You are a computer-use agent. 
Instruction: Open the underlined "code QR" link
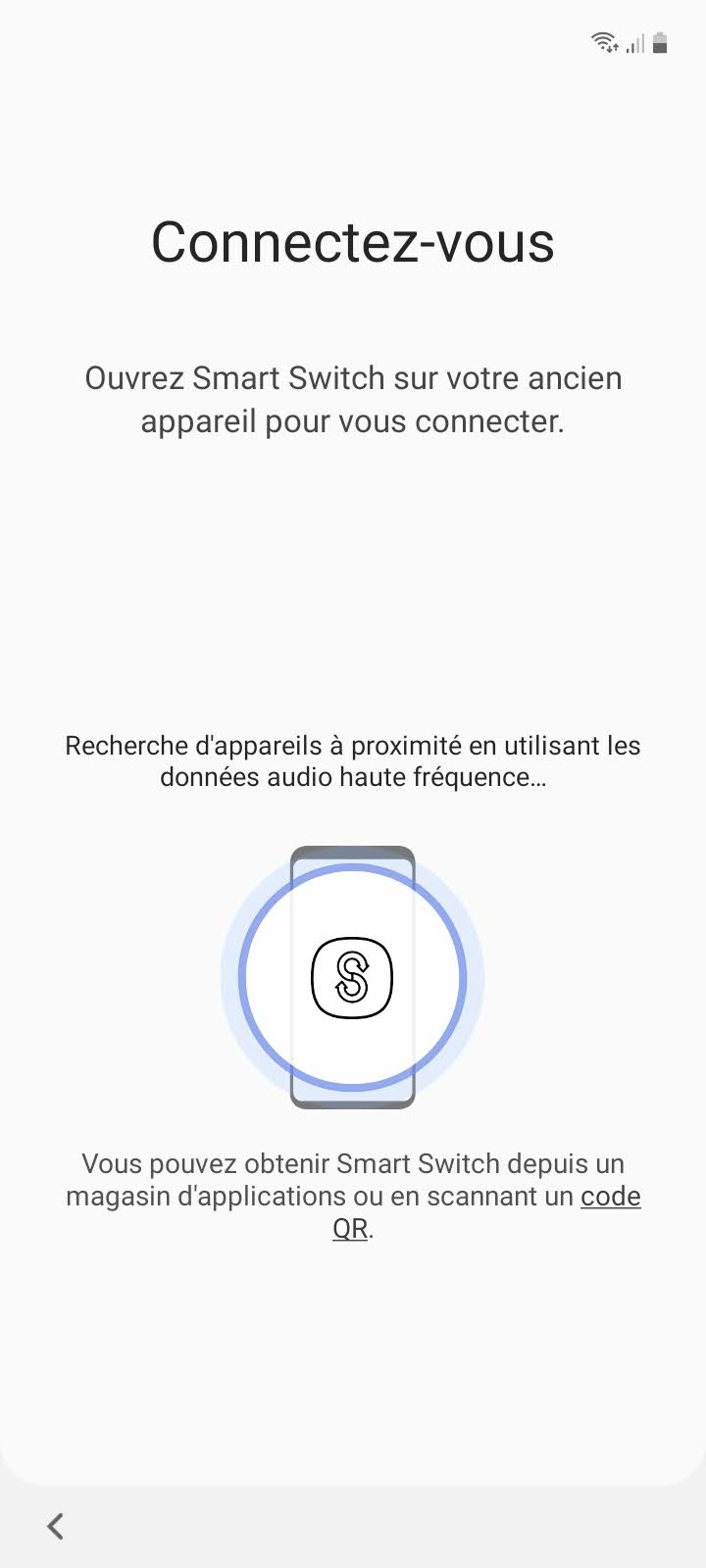point(610,1197)
